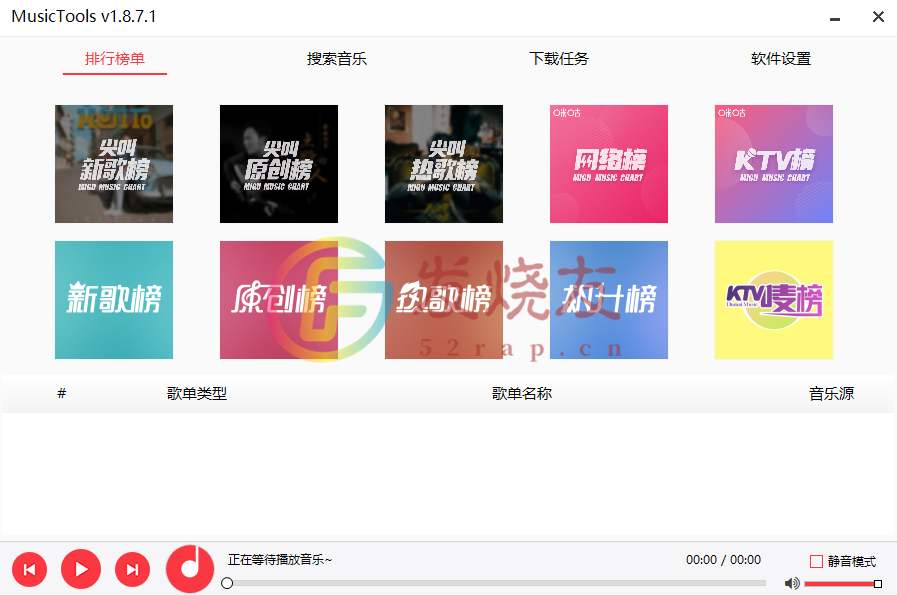The height and width of the screenshot is (596, 897).
Task: Open the yellow KTV唛榜 tile
Action: [x=774, y=300]
